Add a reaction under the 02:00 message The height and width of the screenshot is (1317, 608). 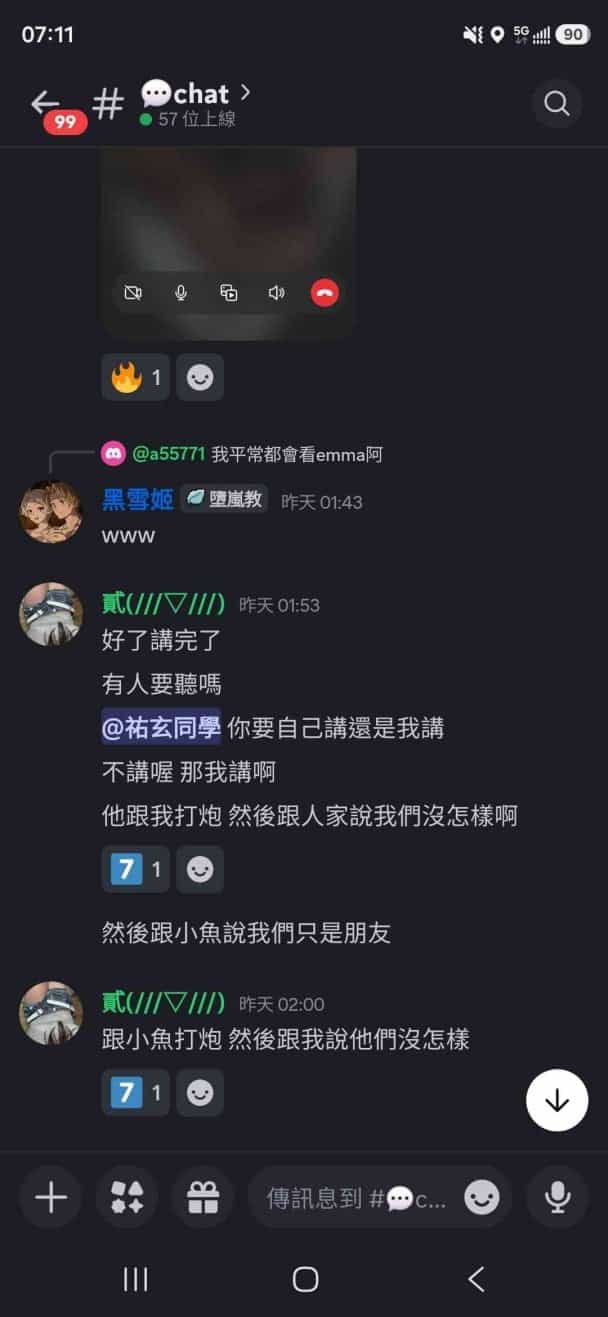[x=200, y=1093]
